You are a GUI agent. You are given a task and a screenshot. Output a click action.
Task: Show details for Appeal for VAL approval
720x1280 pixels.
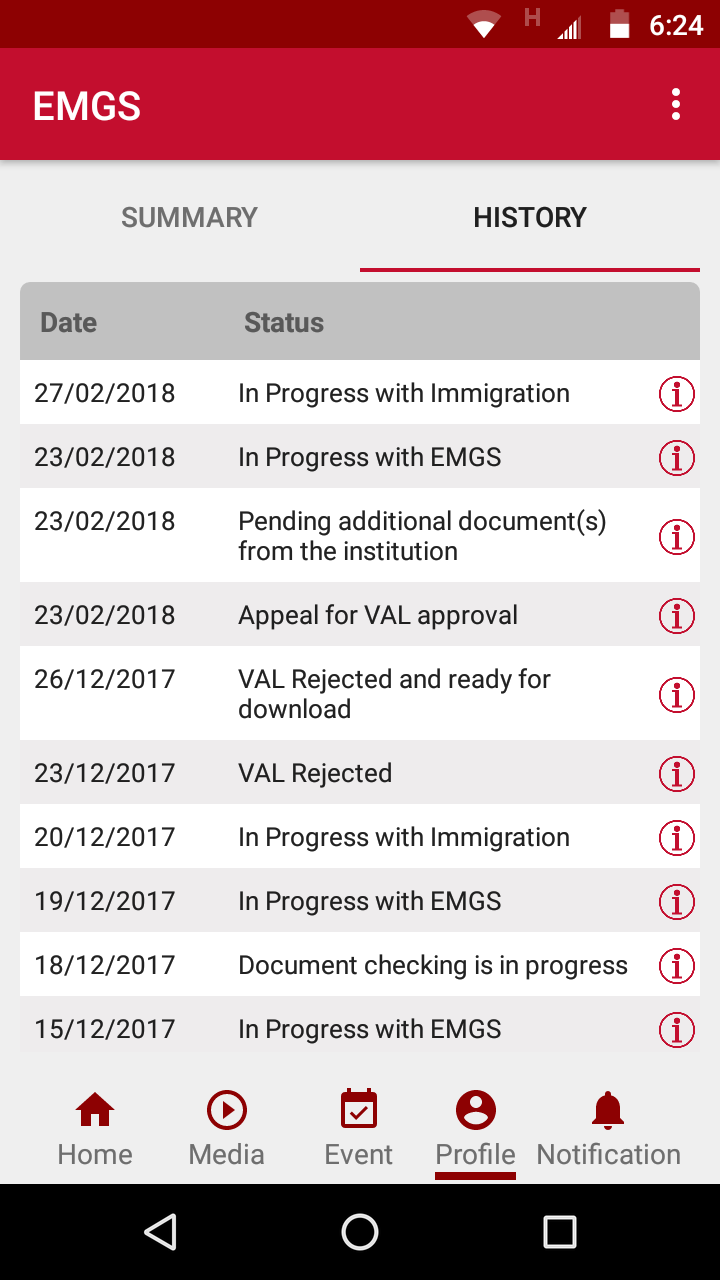[x=677, y=616]
